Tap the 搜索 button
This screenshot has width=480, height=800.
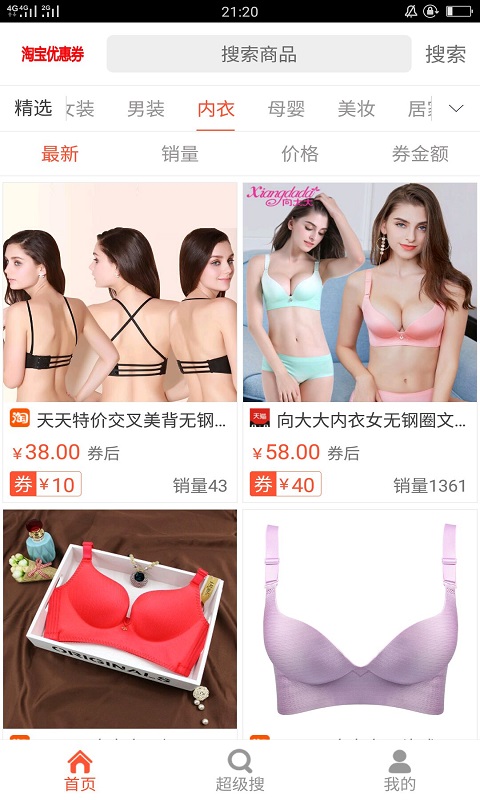tap(445, 54)
